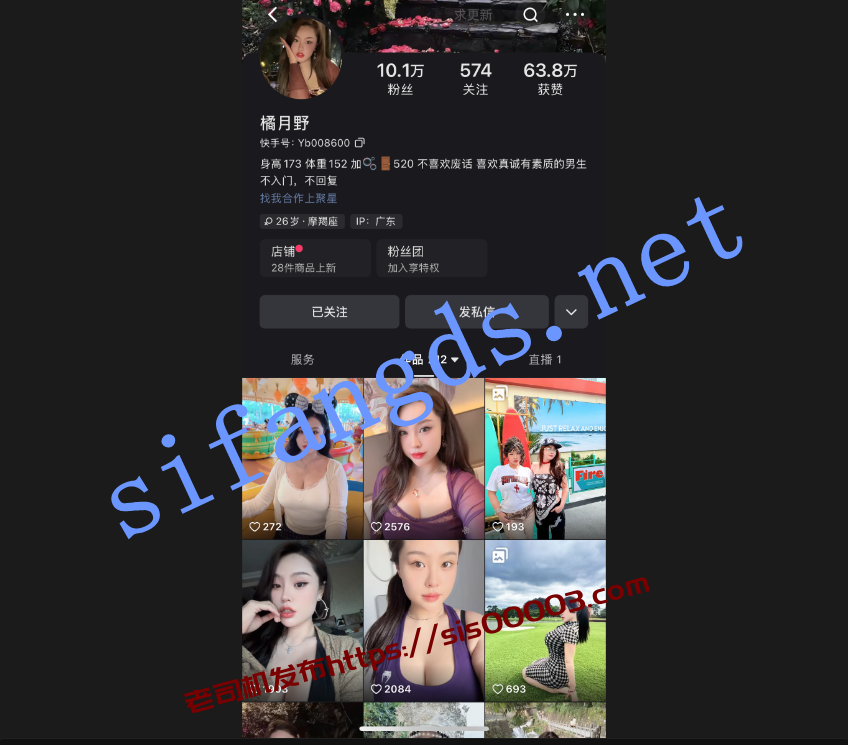This screenshot has height=745, width=848.
Task: Switch to the 直播 1 tab
Action: coord(545,359)
